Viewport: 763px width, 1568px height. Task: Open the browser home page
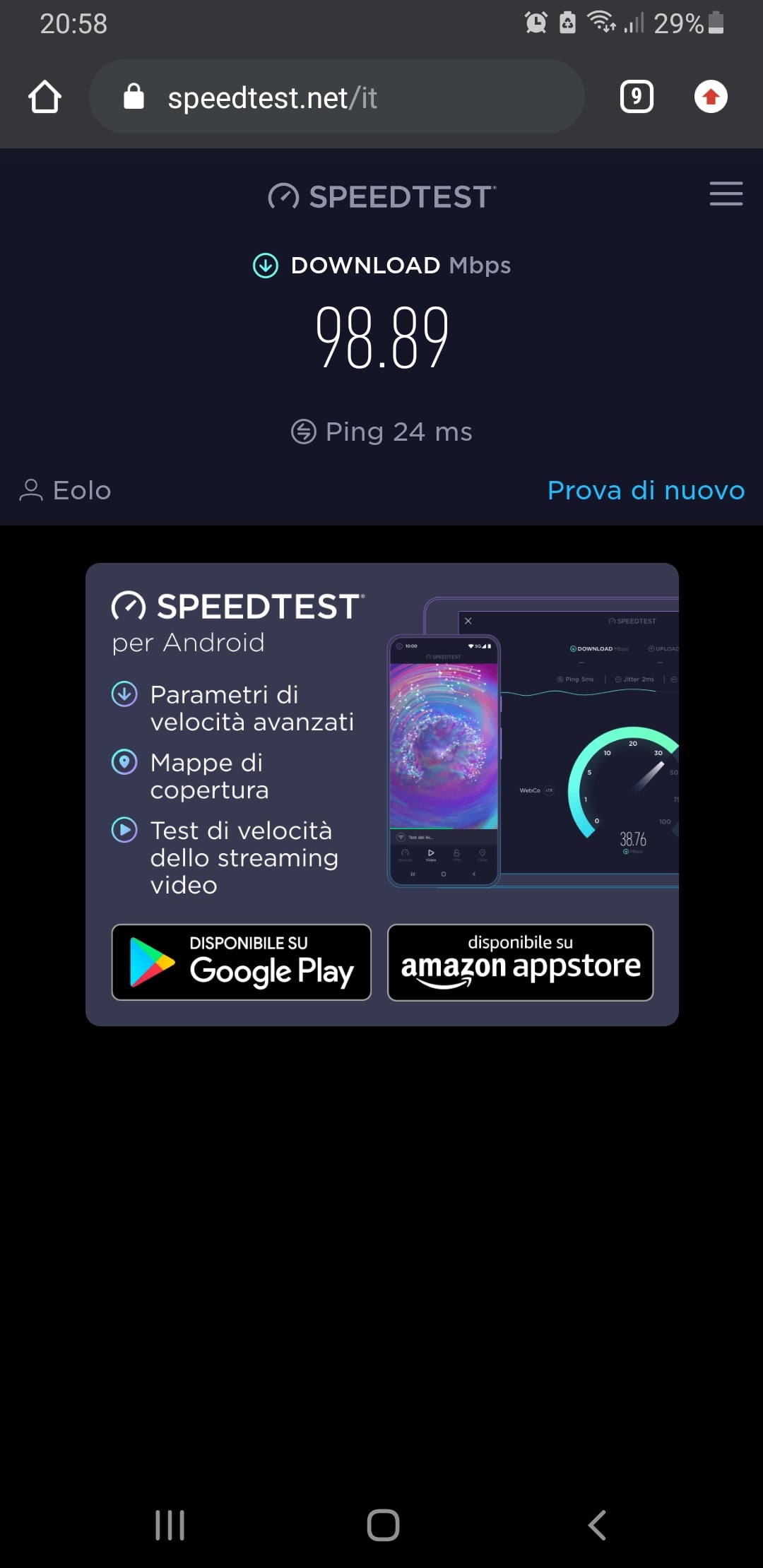point(45,97)
